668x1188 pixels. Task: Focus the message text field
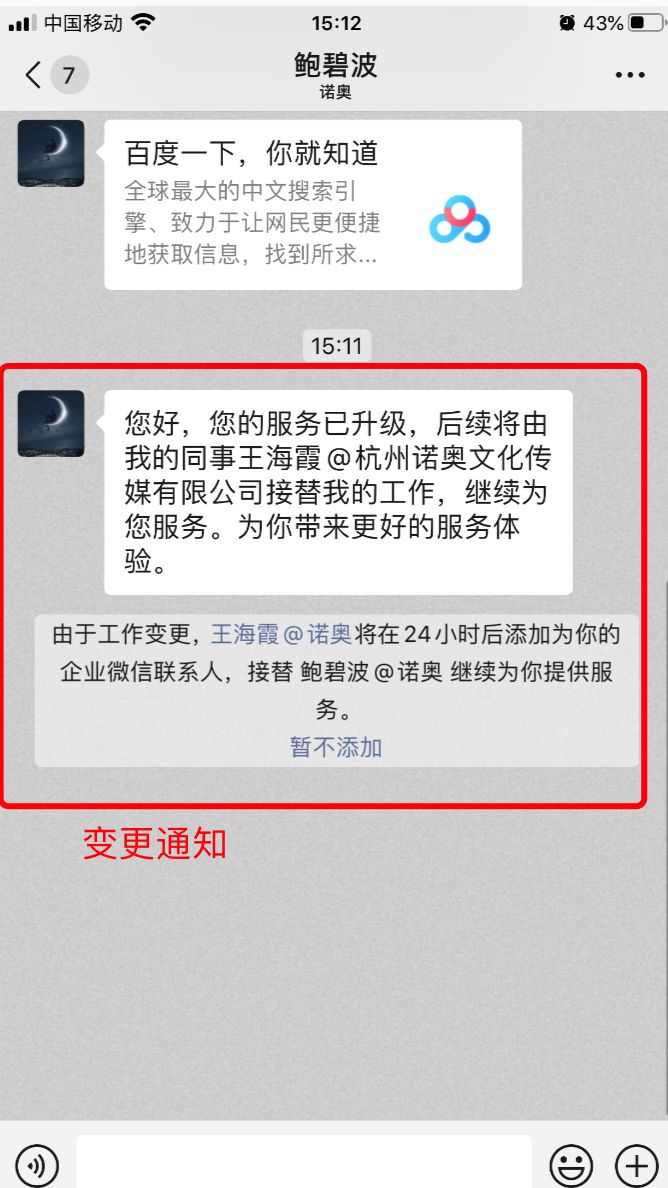click(305, 1163)
